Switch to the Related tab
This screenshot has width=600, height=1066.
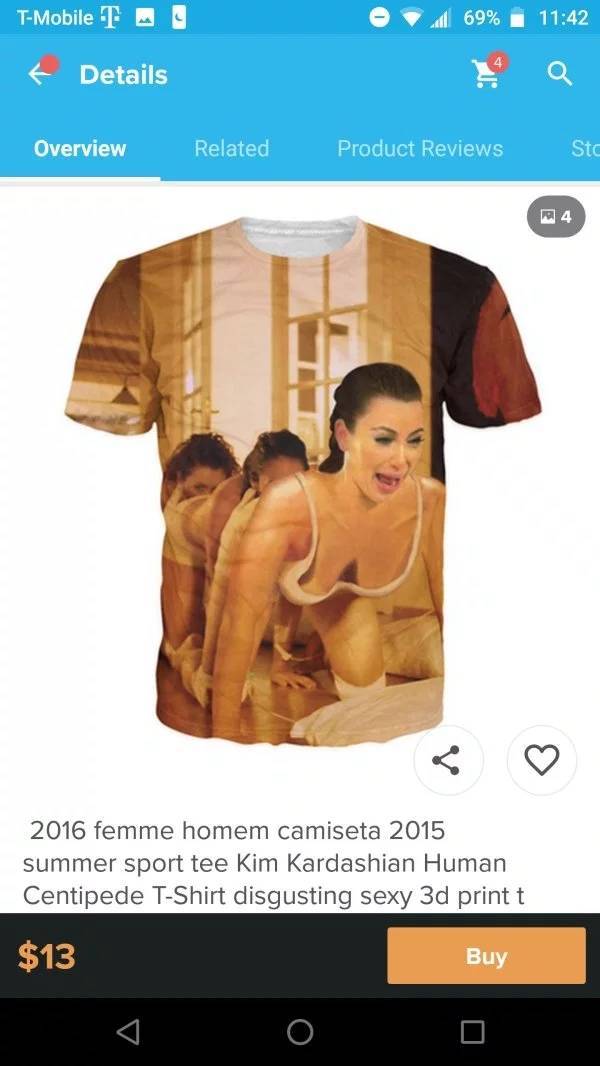coord(232,148)
